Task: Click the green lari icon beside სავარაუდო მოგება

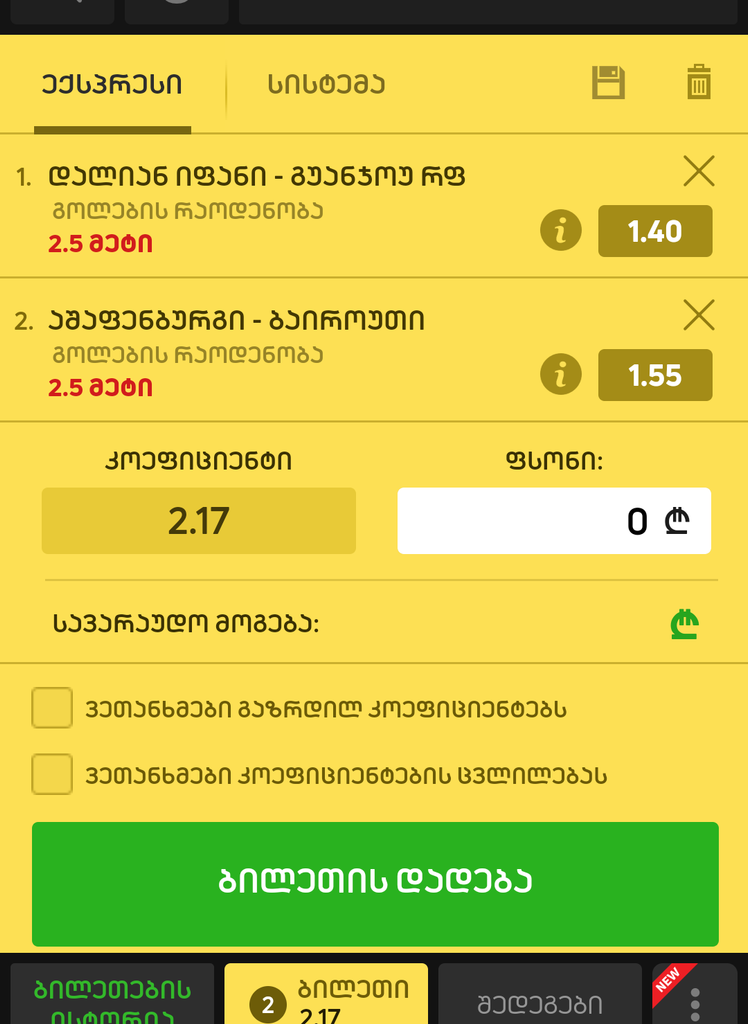Action: click(684, 622)
